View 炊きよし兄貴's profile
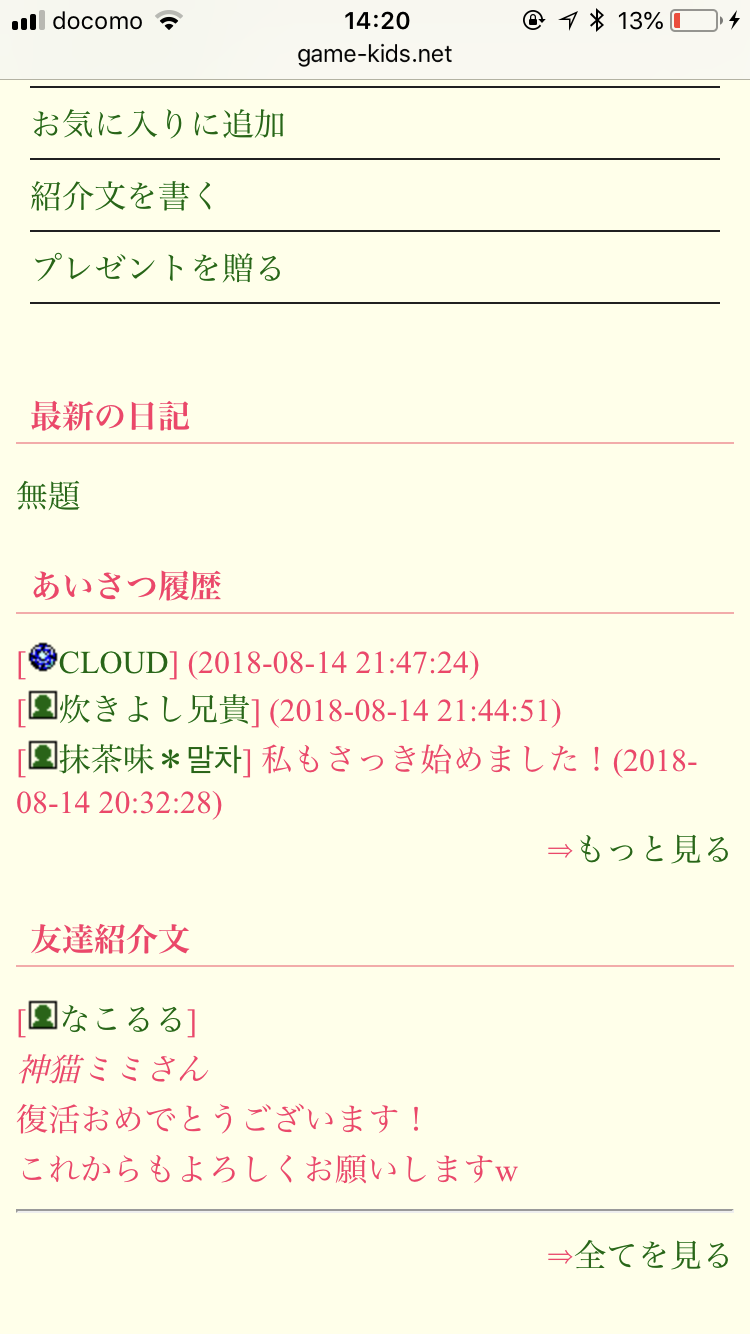Image resolution: width=750 pixels, height=1334 pixels. [x=154, y=711]
